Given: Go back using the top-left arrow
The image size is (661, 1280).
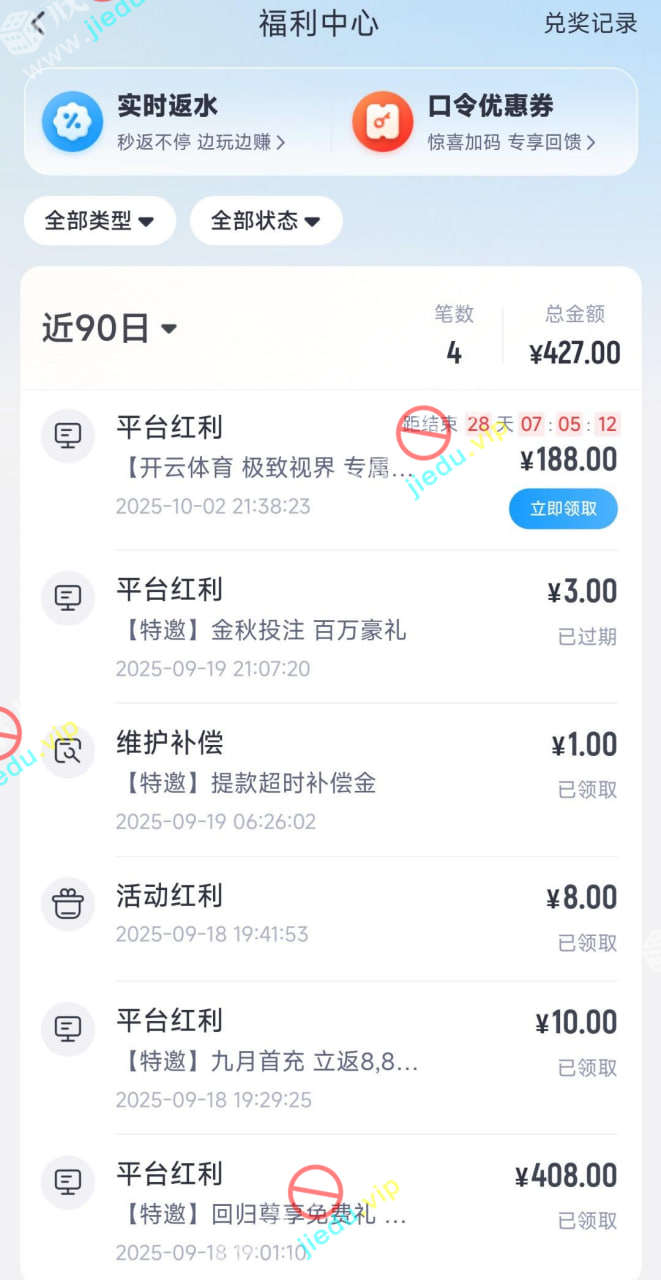Looking at the screenshot, I should pos(38,24).
